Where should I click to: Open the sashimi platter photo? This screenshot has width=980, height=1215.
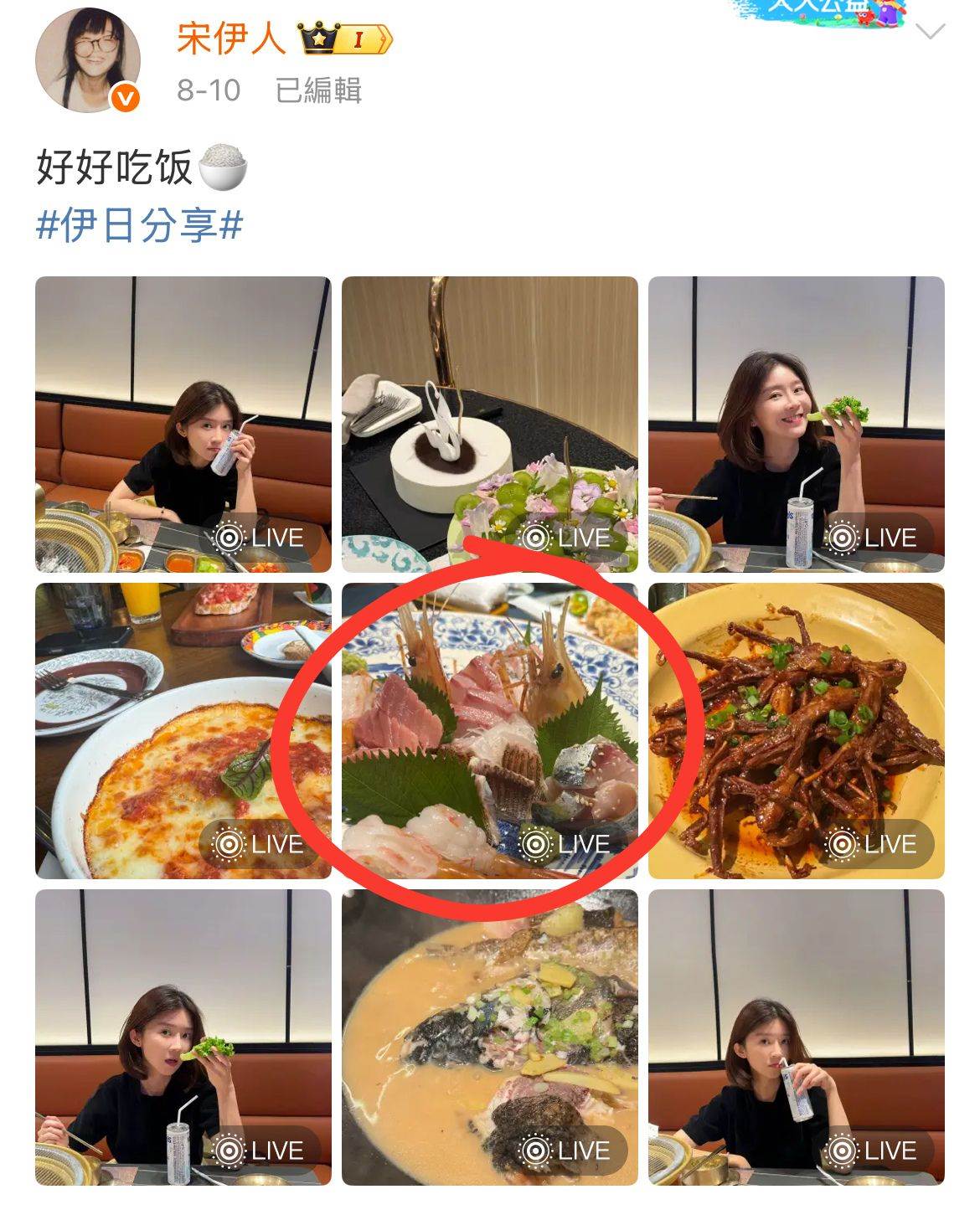[489, 731]
